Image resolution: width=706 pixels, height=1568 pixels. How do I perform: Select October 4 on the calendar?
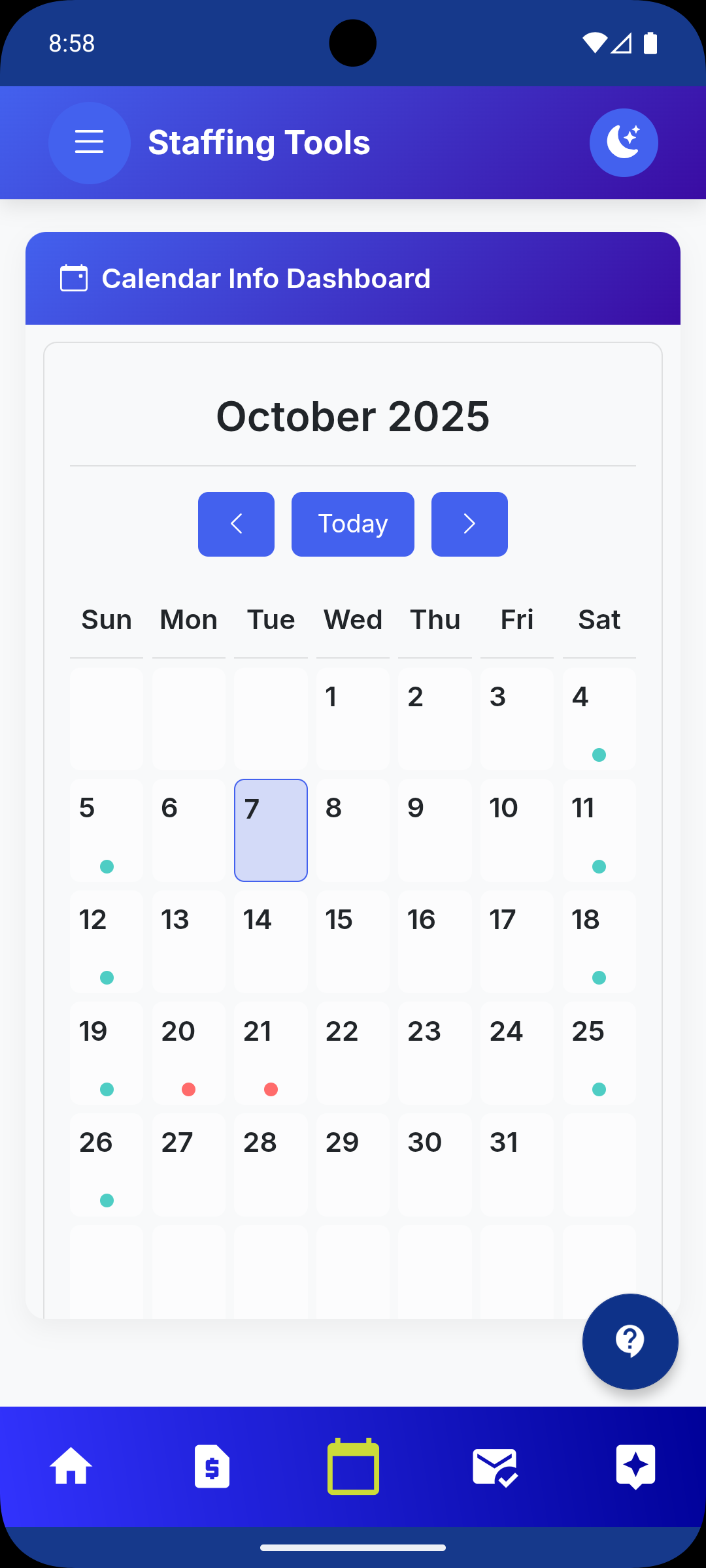coord(599,719)
